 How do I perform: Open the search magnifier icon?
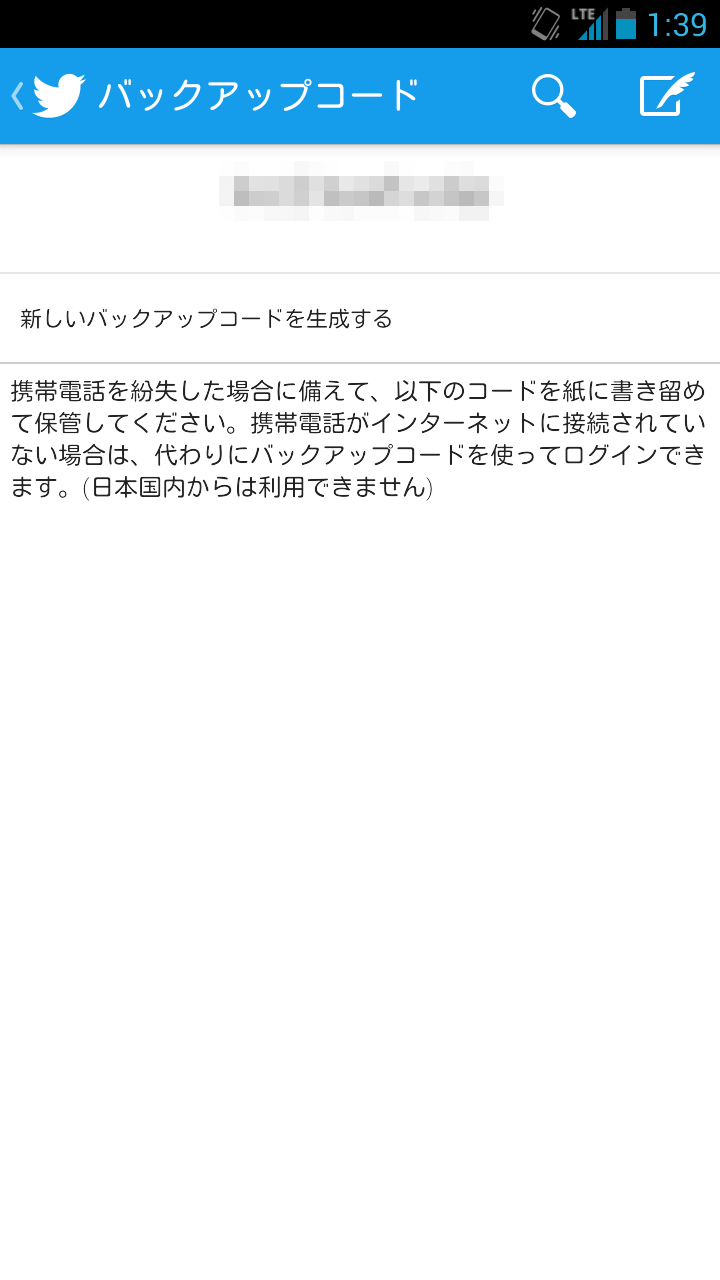[x=553, y=96]
